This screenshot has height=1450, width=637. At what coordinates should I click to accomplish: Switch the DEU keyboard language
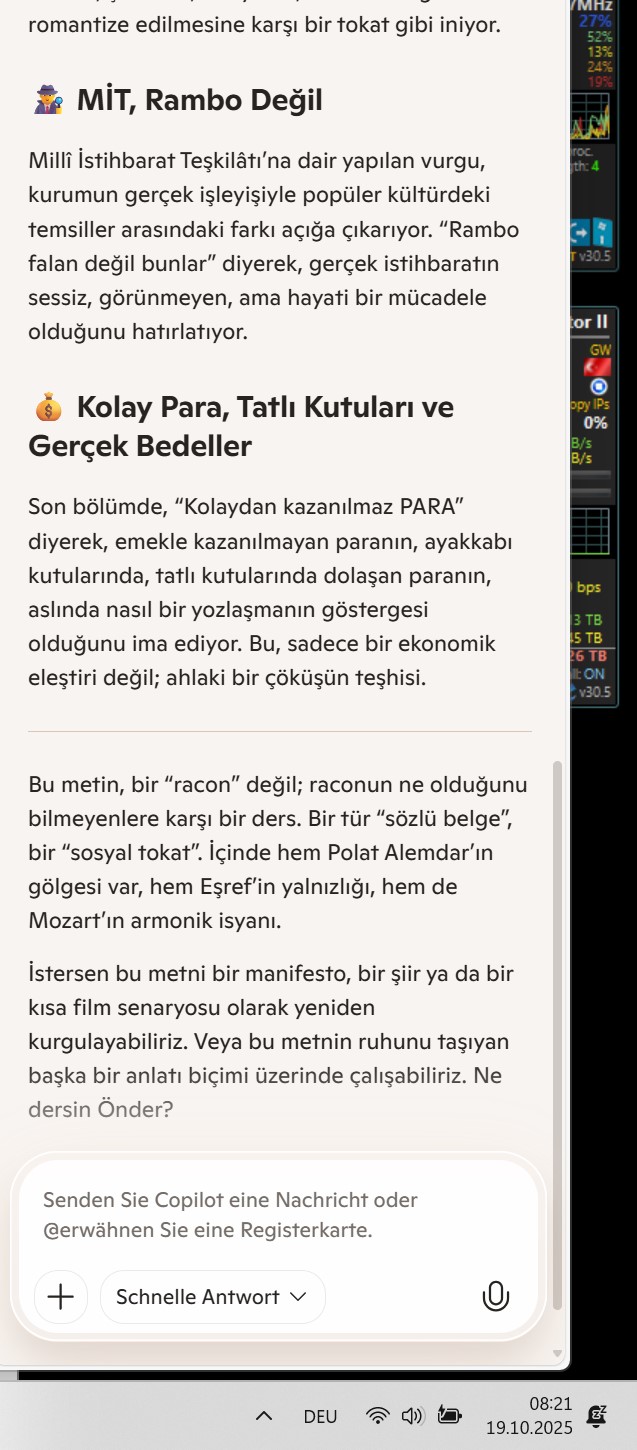(x=320, y=1416)
